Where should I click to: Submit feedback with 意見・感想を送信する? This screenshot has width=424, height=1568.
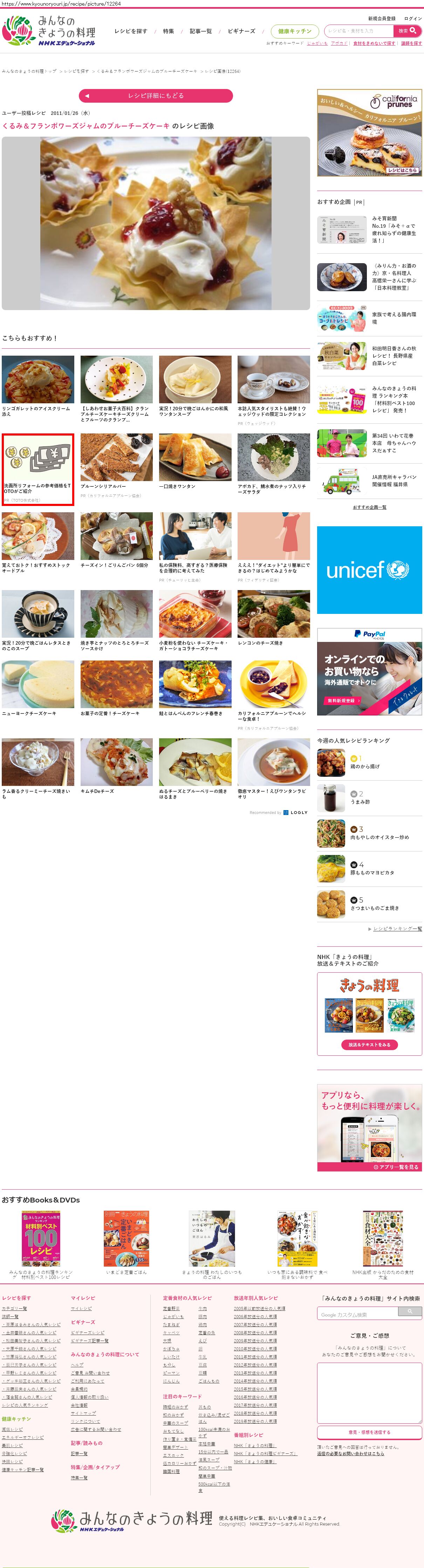click(x=369, y=1432)
